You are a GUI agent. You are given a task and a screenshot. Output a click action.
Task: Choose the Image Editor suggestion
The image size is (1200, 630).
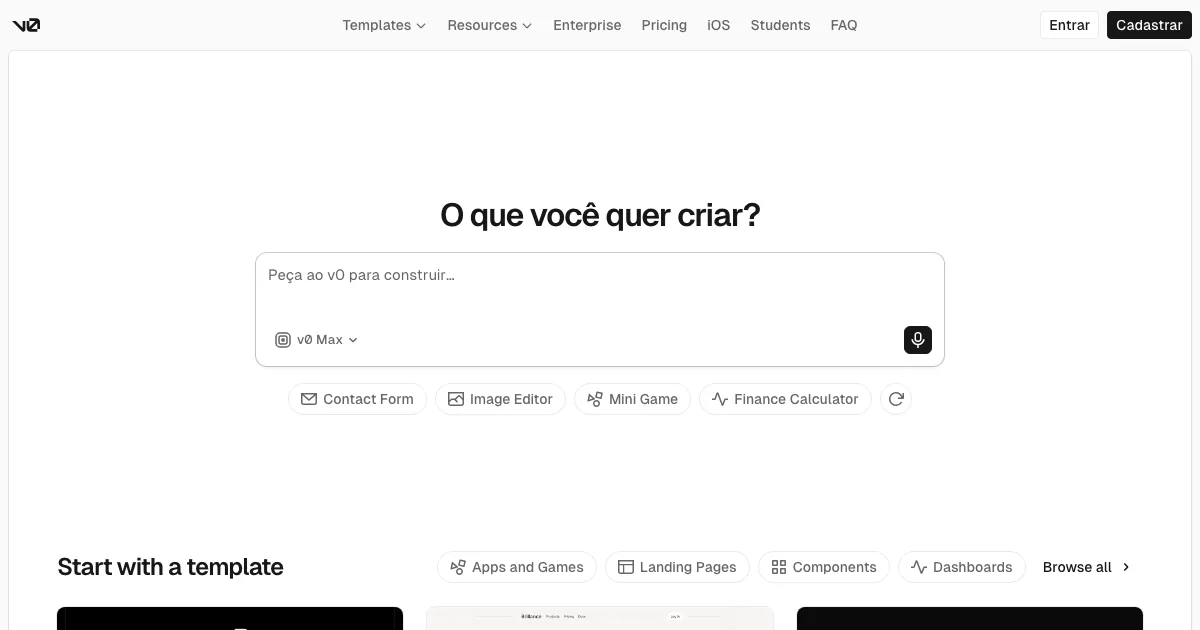pos(500,399)
